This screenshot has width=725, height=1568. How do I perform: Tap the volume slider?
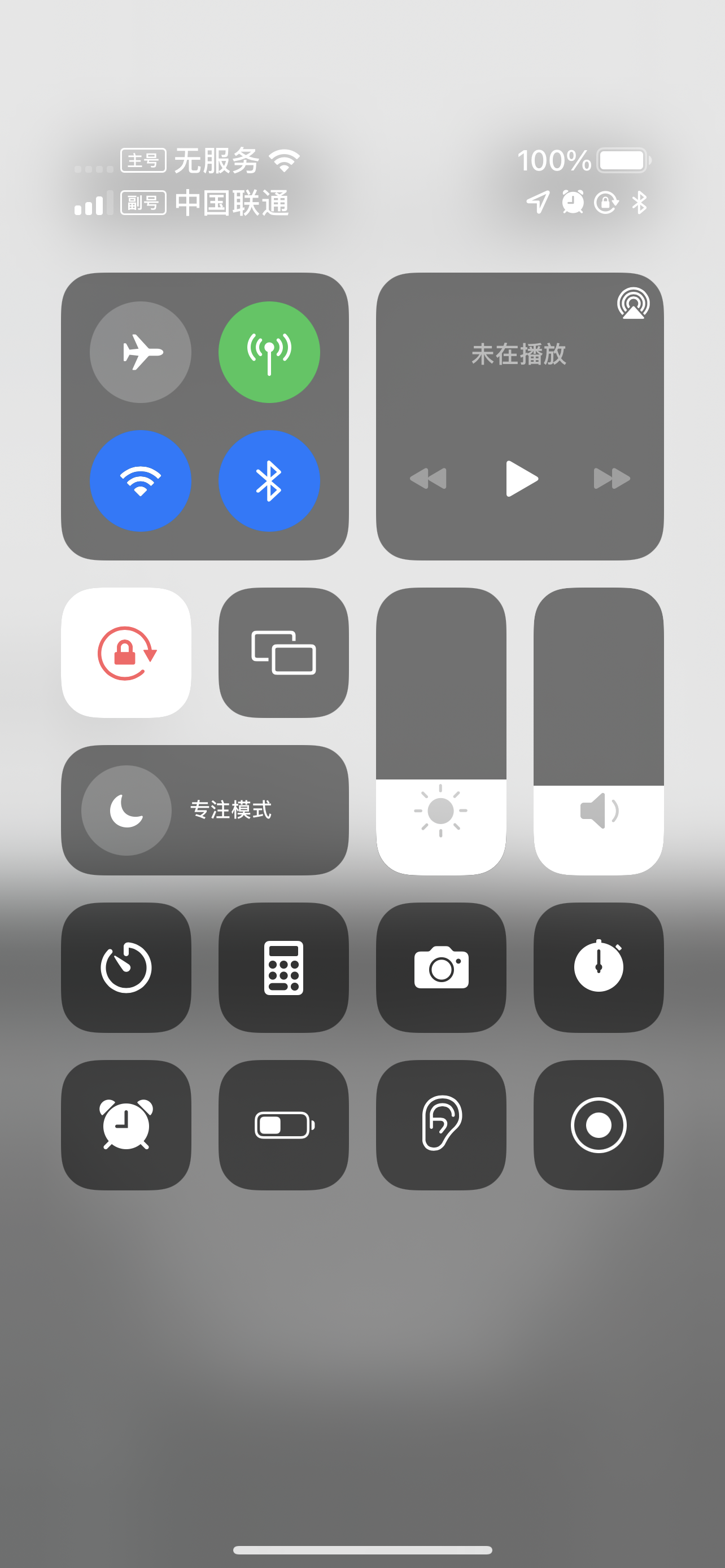599,731
